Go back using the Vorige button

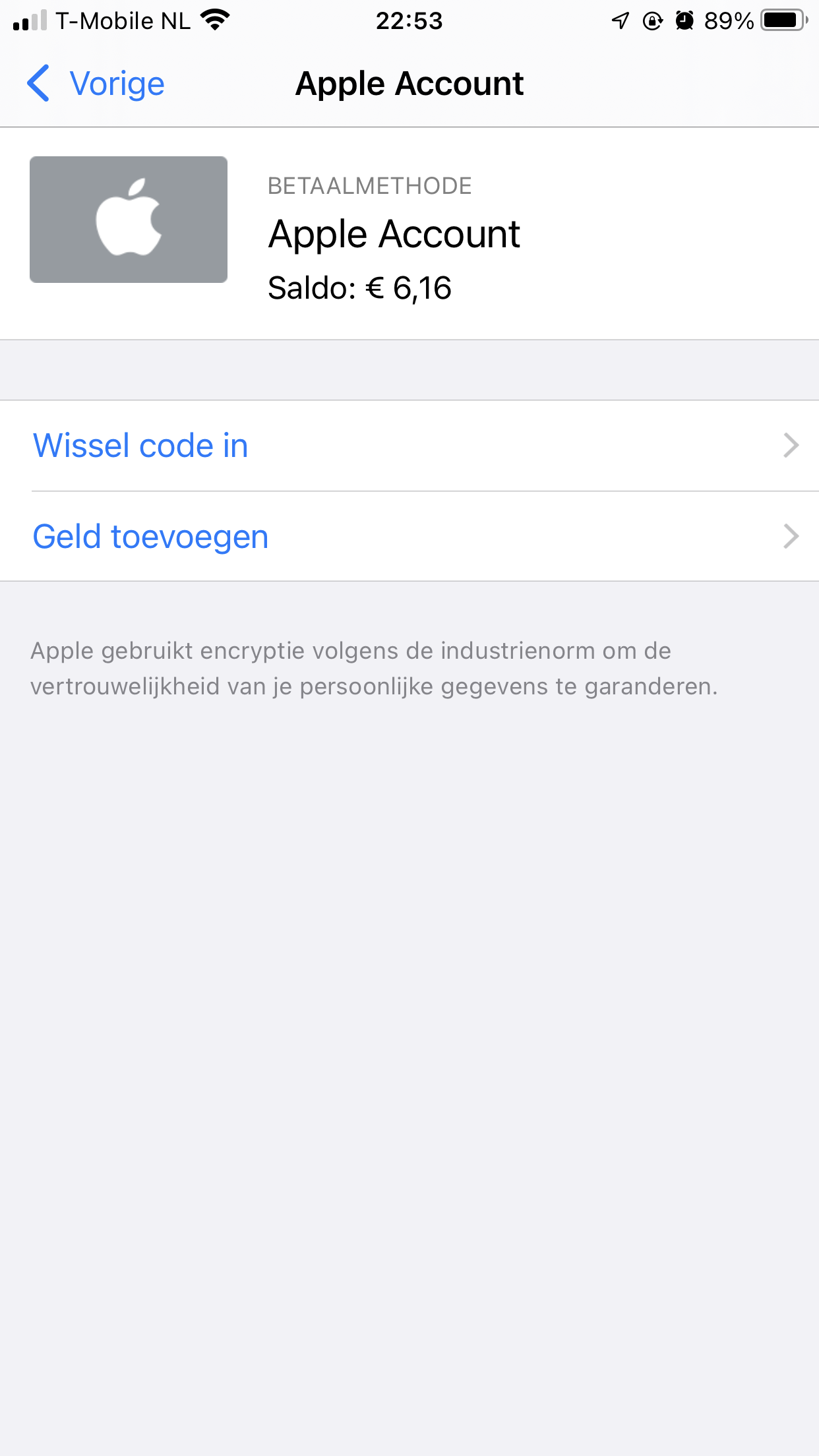(96, 84)
